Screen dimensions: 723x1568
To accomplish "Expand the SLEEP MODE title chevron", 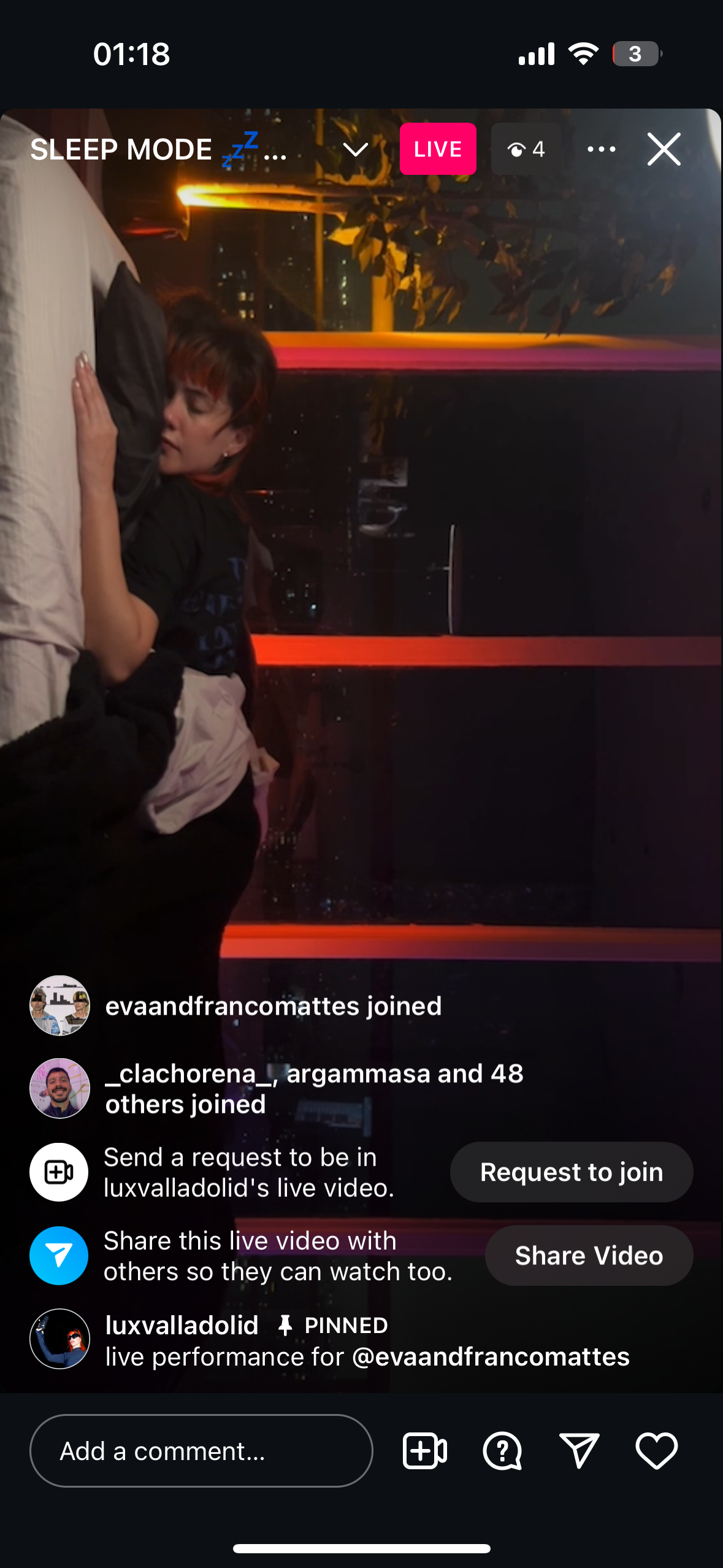I will pyautogui.click(x=355, y=149).
